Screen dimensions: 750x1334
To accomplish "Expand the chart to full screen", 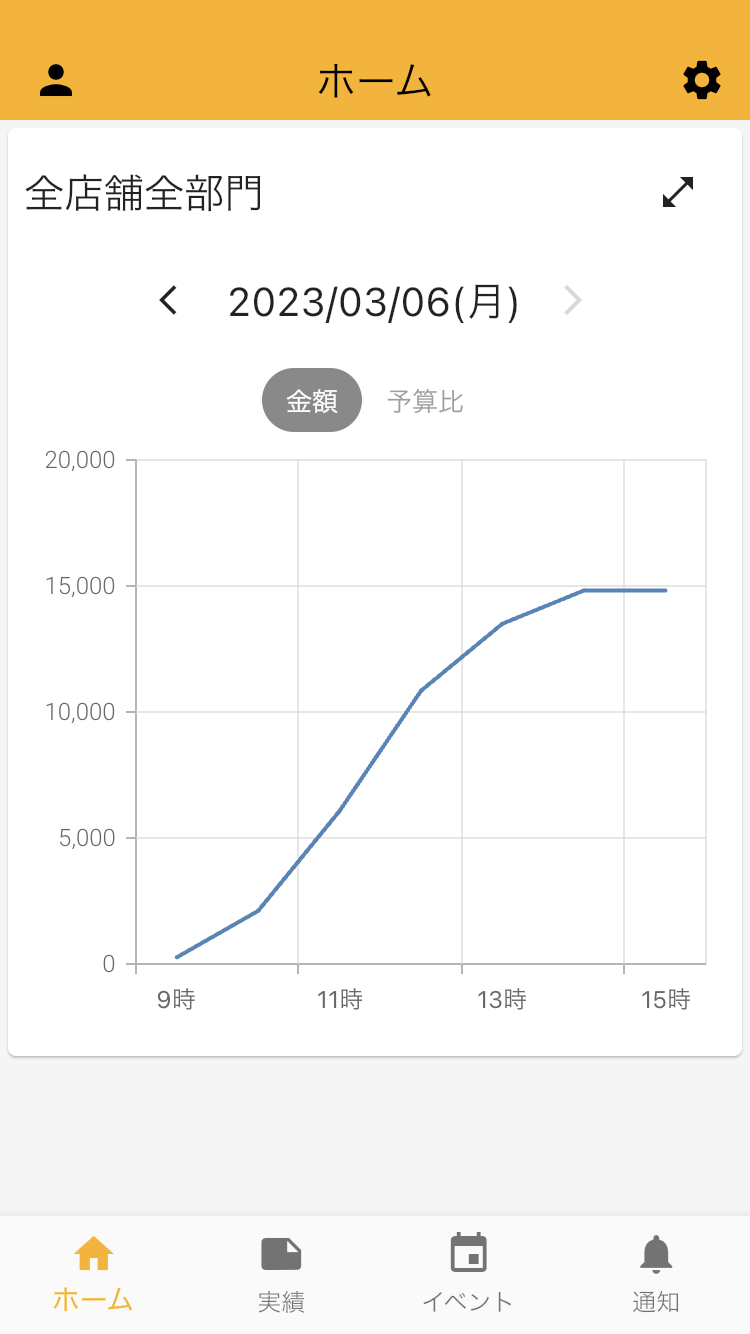I will 678,192.
